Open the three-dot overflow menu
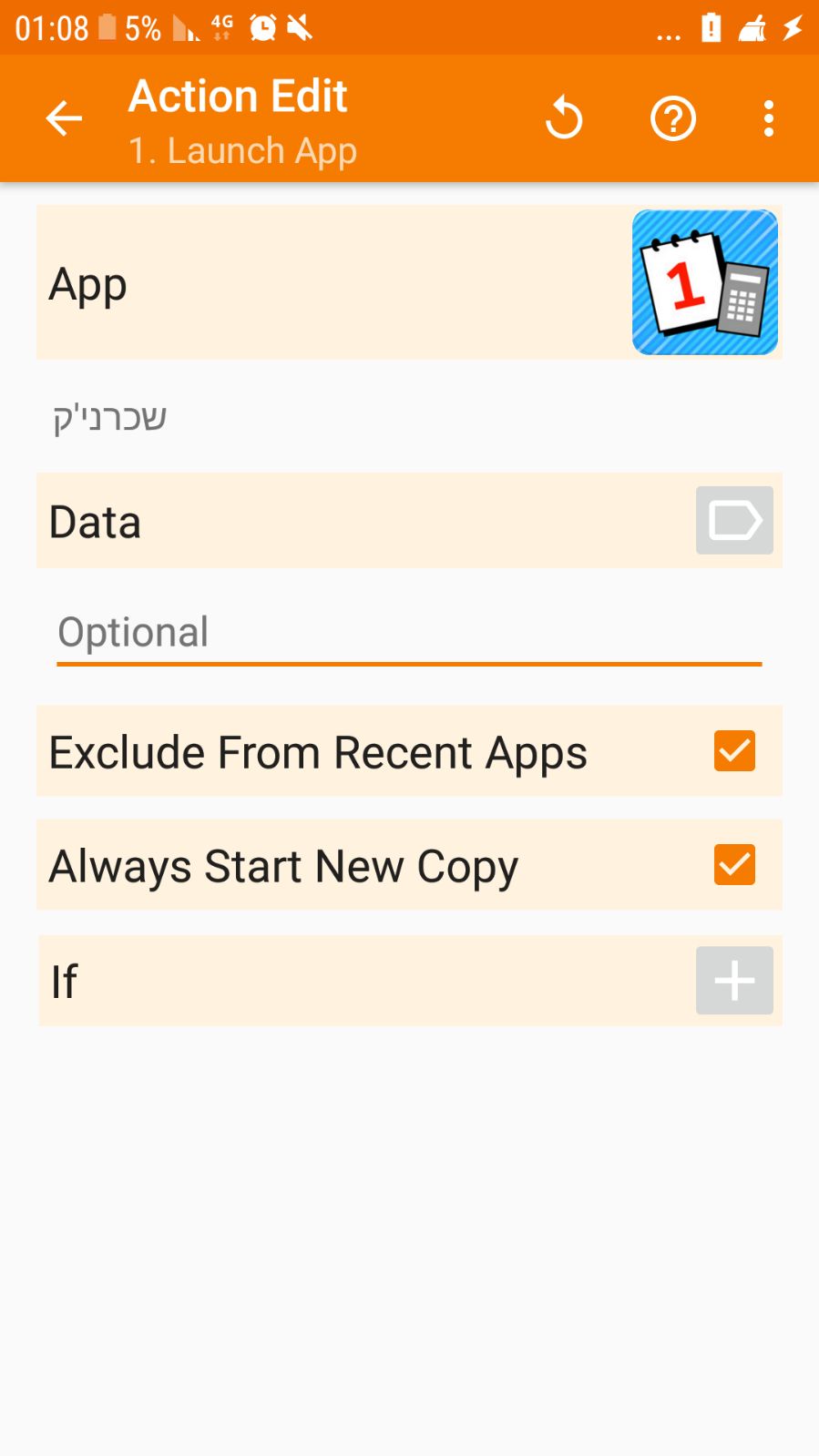 tap(769, 118)
